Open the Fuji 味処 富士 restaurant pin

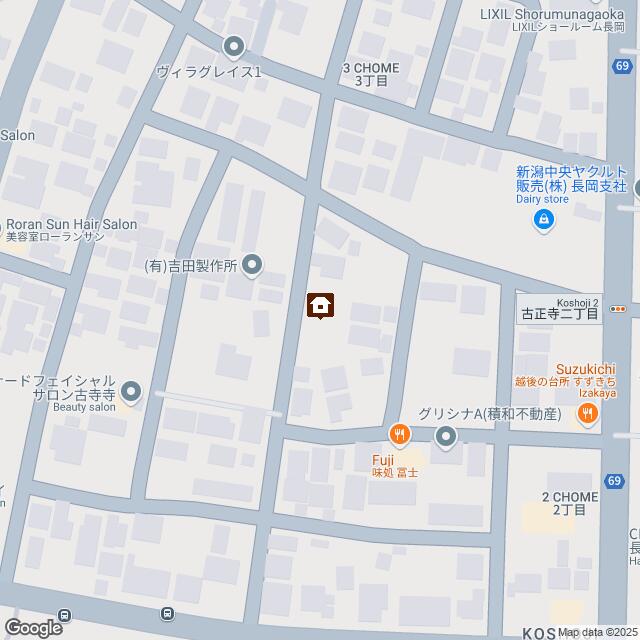tap(400, 433)
